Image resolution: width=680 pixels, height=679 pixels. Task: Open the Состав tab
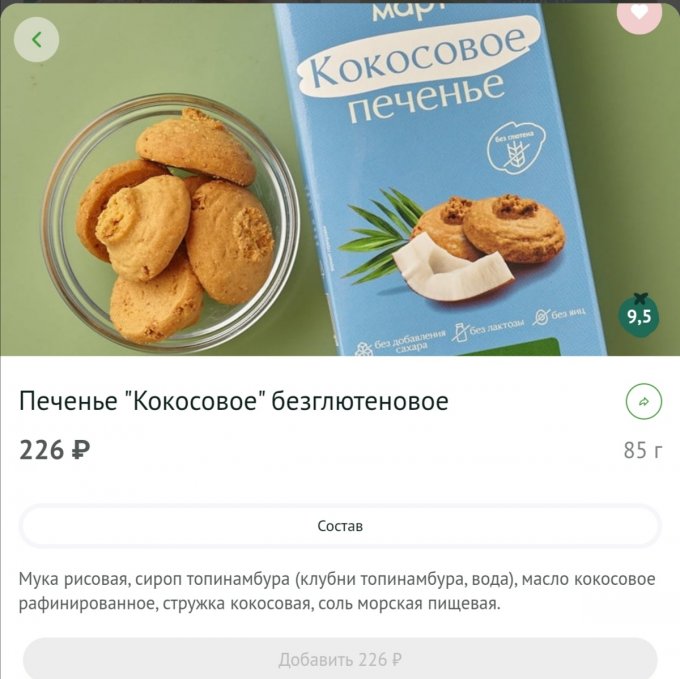340,526
